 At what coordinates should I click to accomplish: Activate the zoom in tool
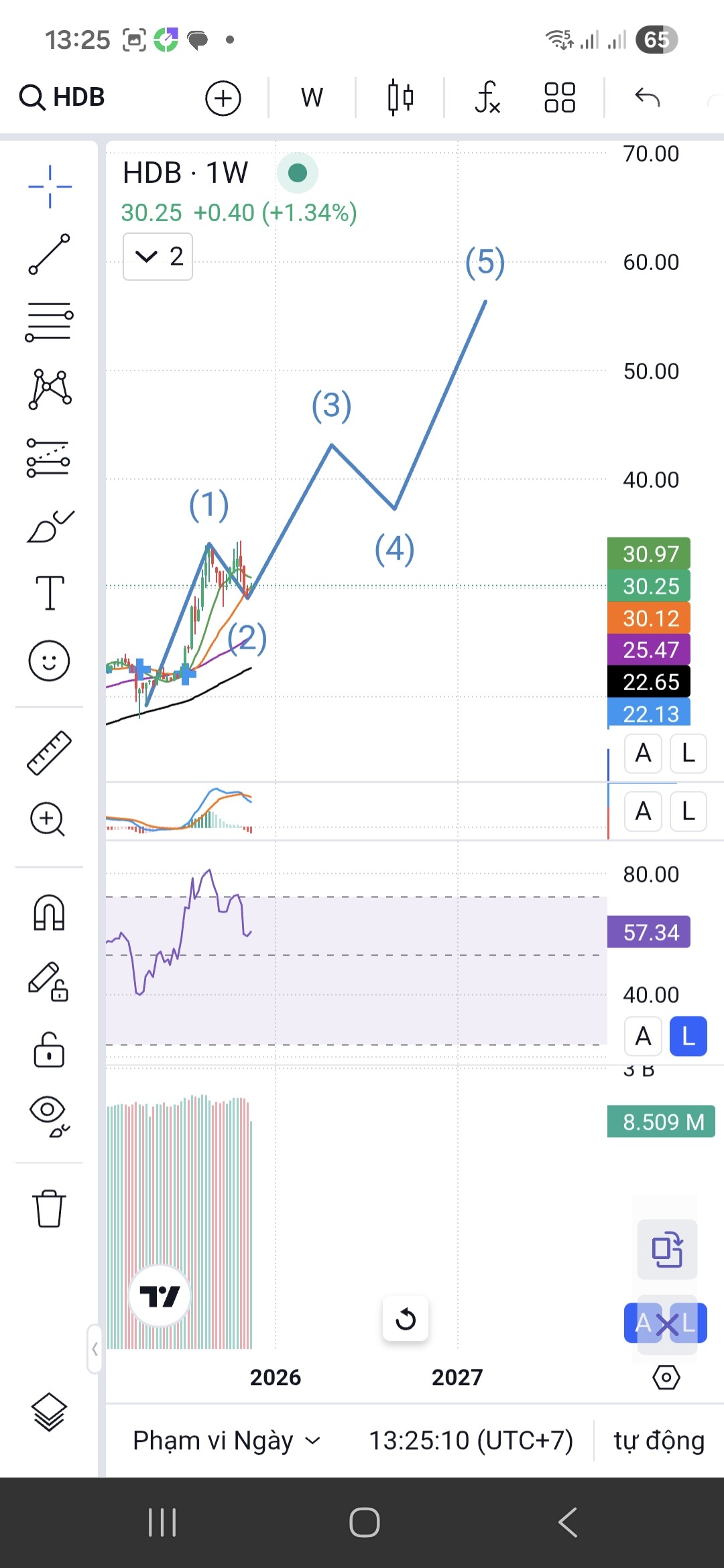pos(48,819)
